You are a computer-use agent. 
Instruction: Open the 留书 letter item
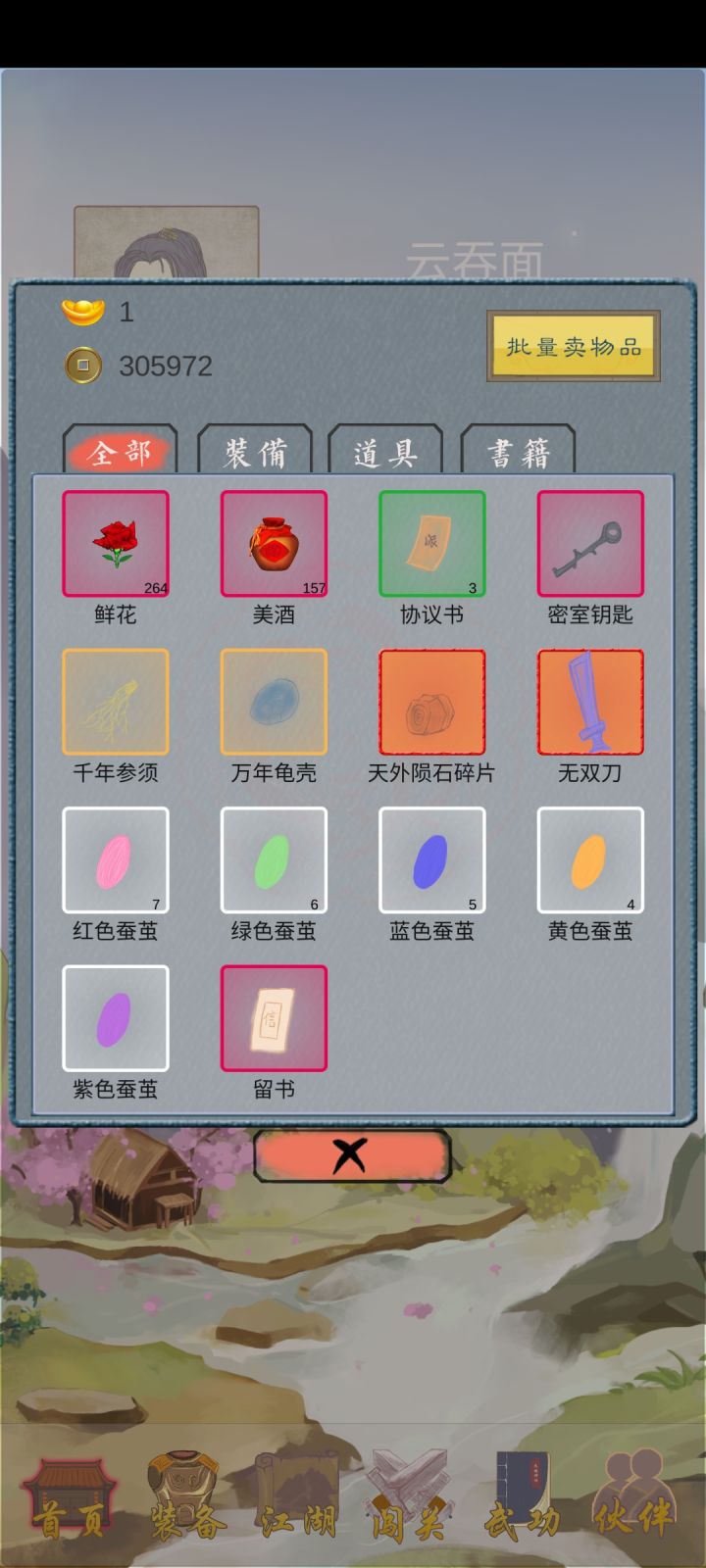click(274, 1017)
